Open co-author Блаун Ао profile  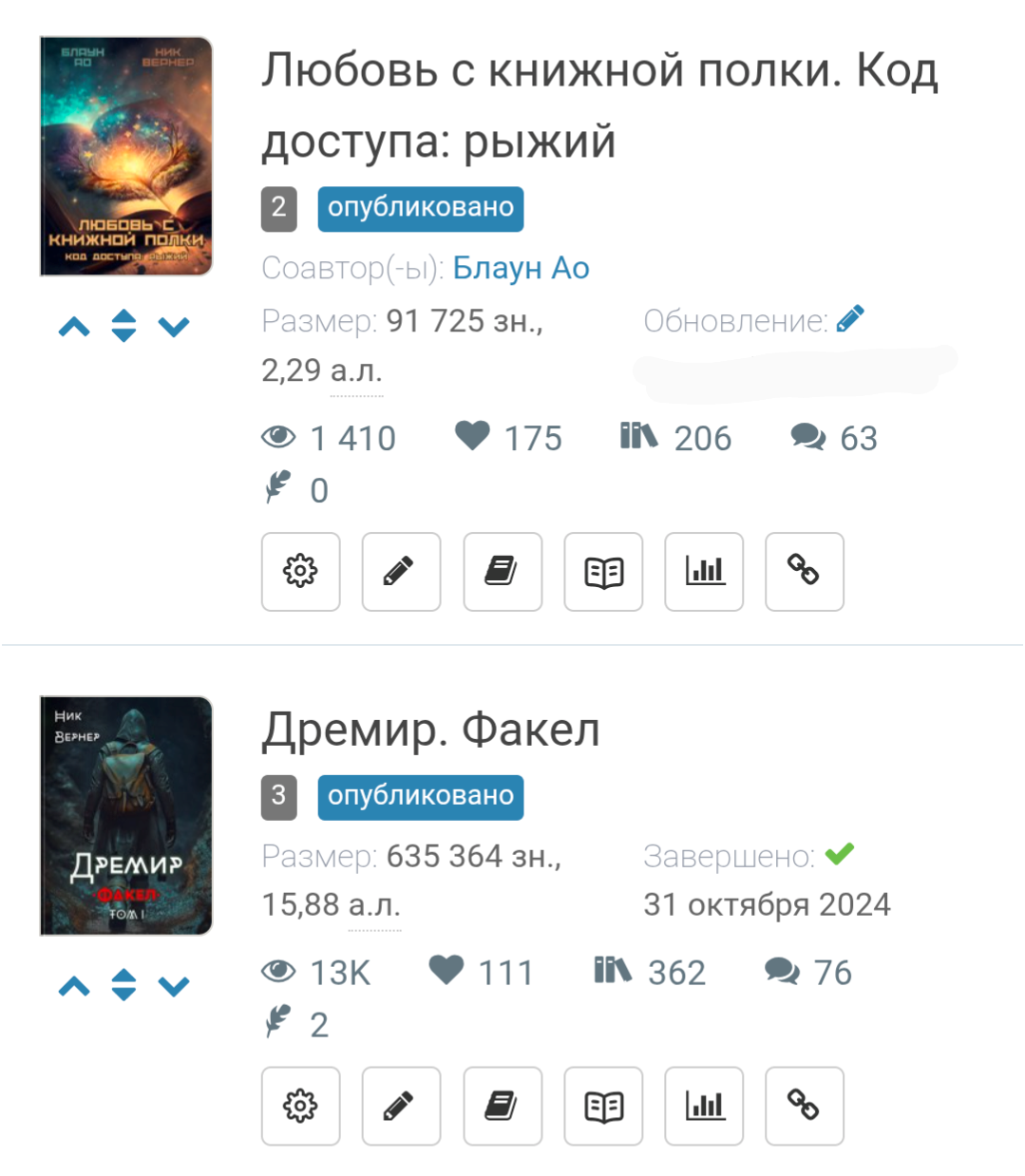point(521,269)
